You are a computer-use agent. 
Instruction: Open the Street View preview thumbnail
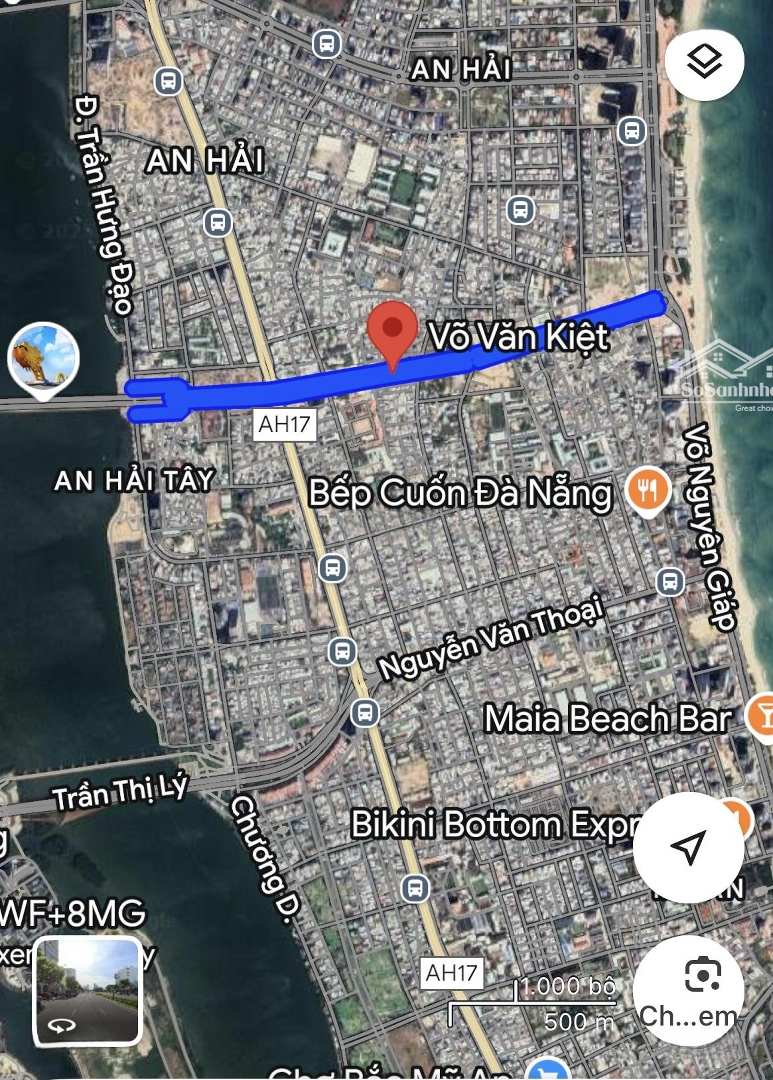[x=87, y=990]
